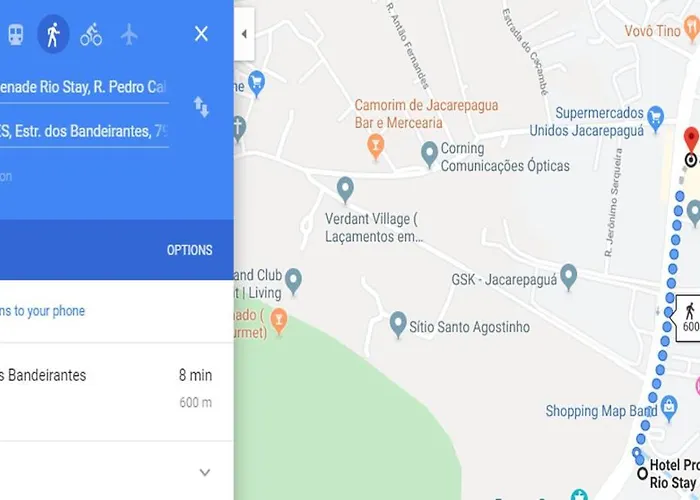Open Corning Comunicações Ópticas marker
The width and height of the screenshot is (700, 500).
click(x=429, y=152)
